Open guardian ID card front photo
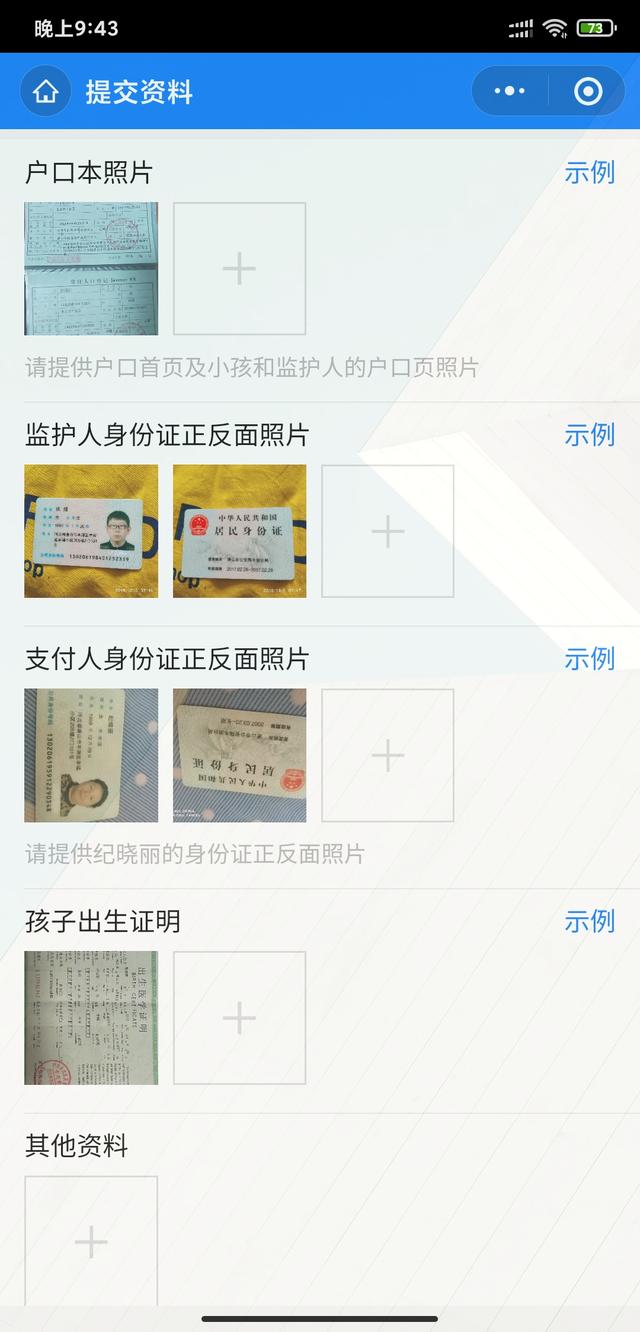640x1332 pixels. click(x=91, y=531)
